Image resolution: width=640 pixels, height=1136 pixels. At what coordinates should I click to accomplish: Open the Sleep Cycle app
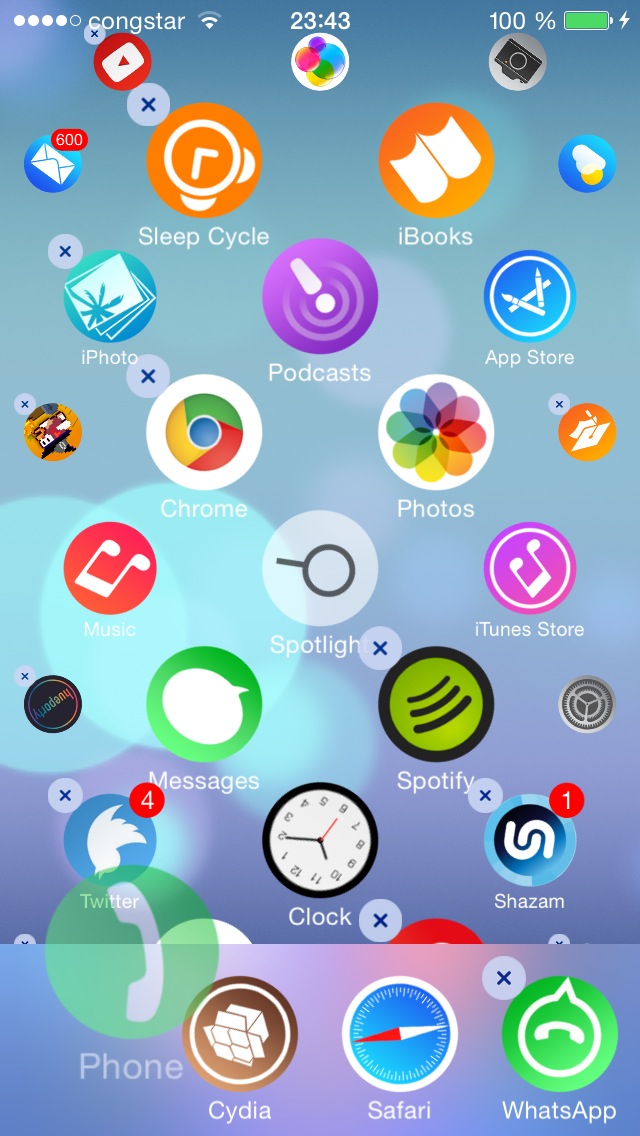204,160
